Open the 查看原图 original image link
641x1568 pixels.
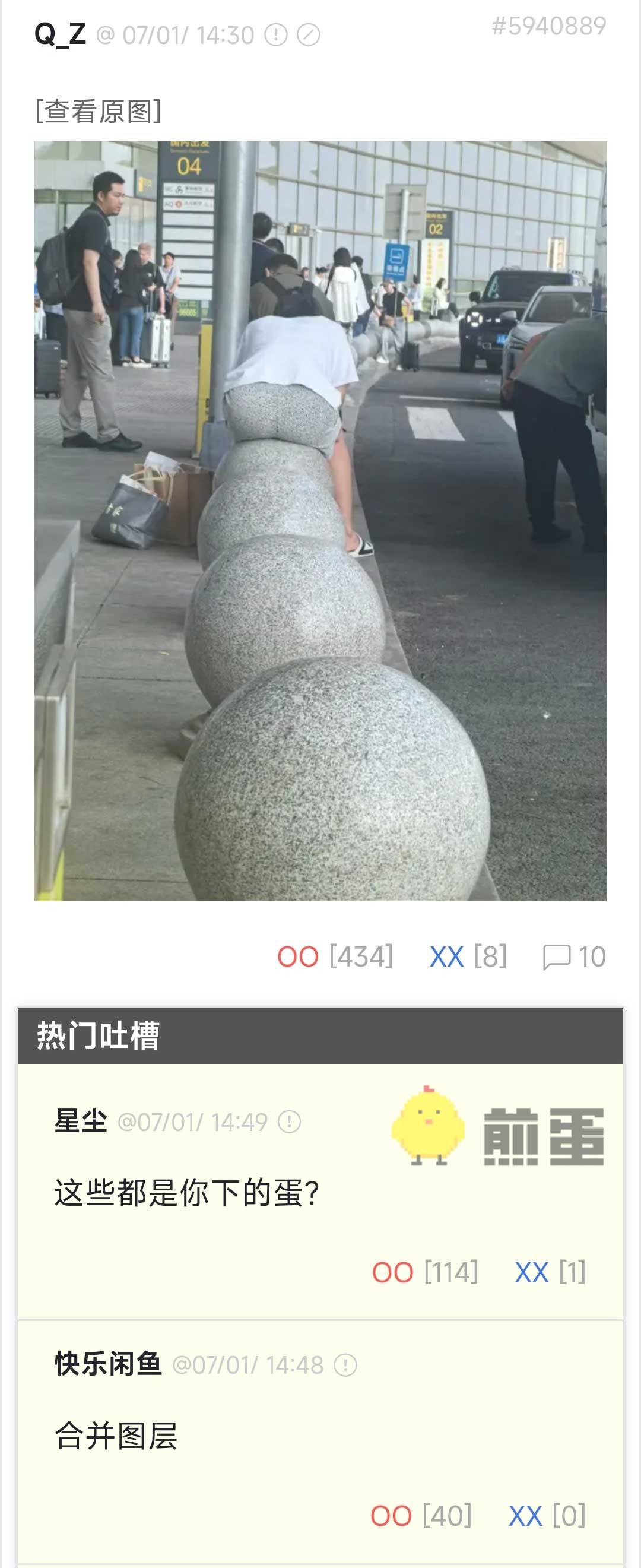point(98,112)
